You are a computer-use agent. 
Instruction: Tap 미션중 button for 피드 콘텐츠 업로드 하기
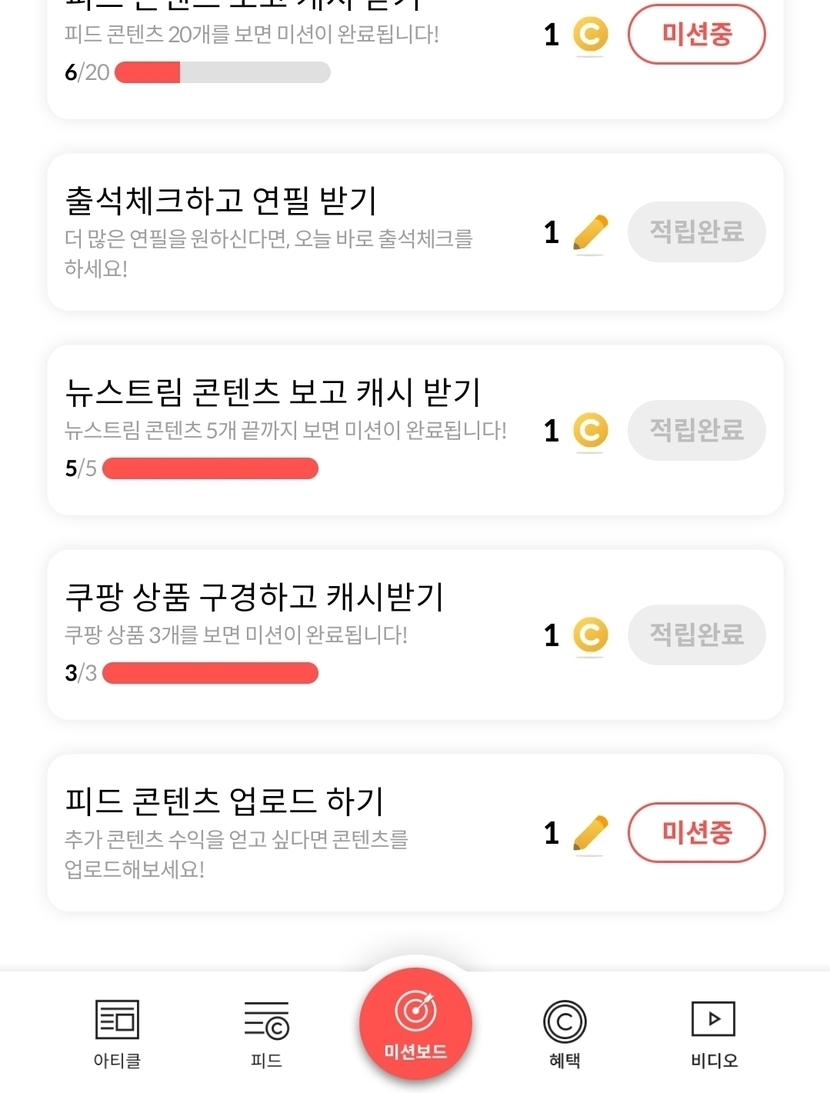click(696, 832)
